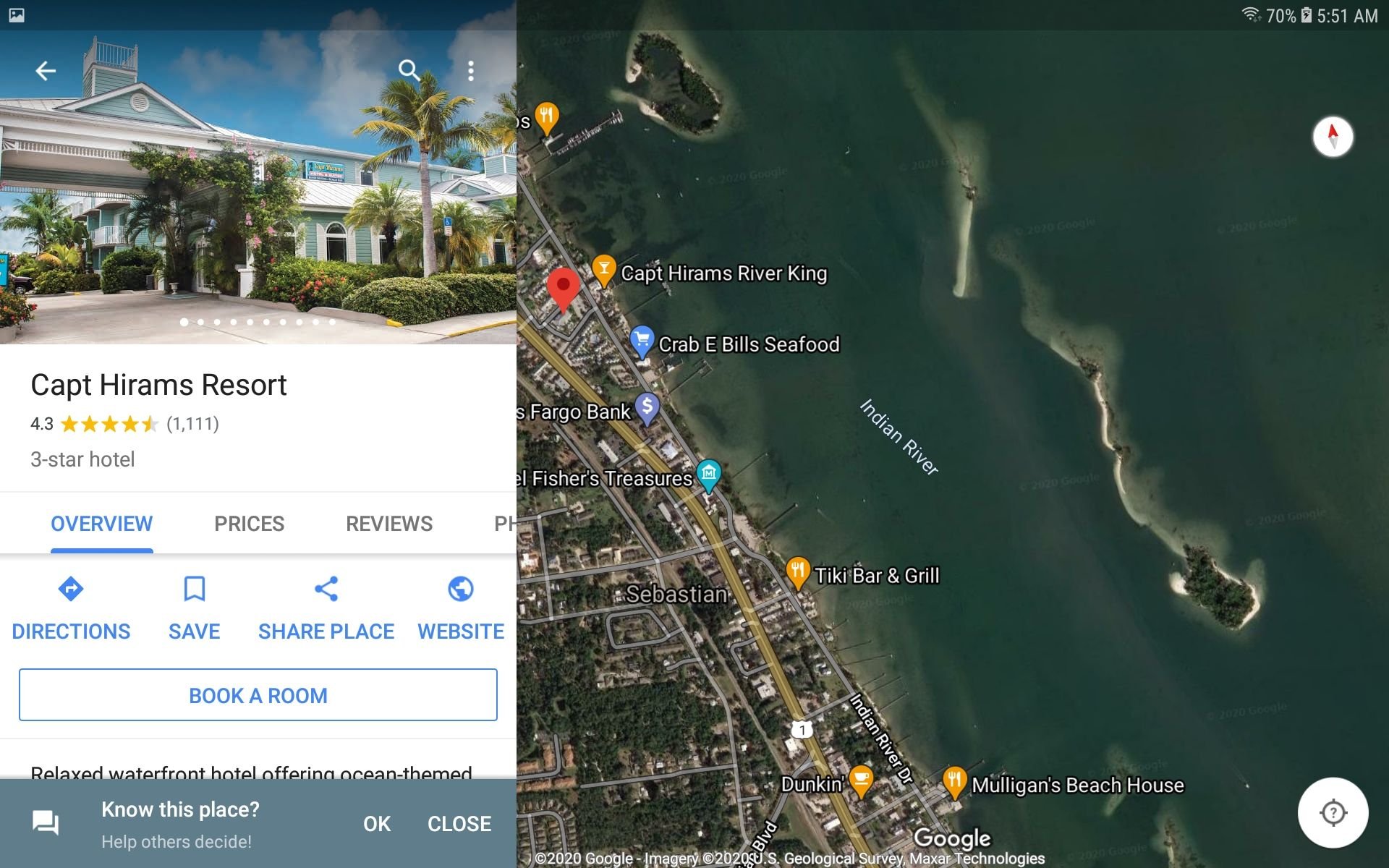Screen dimensions: 1389x868
Task: Open the search magnifier icon
Action: pos(409,71)
